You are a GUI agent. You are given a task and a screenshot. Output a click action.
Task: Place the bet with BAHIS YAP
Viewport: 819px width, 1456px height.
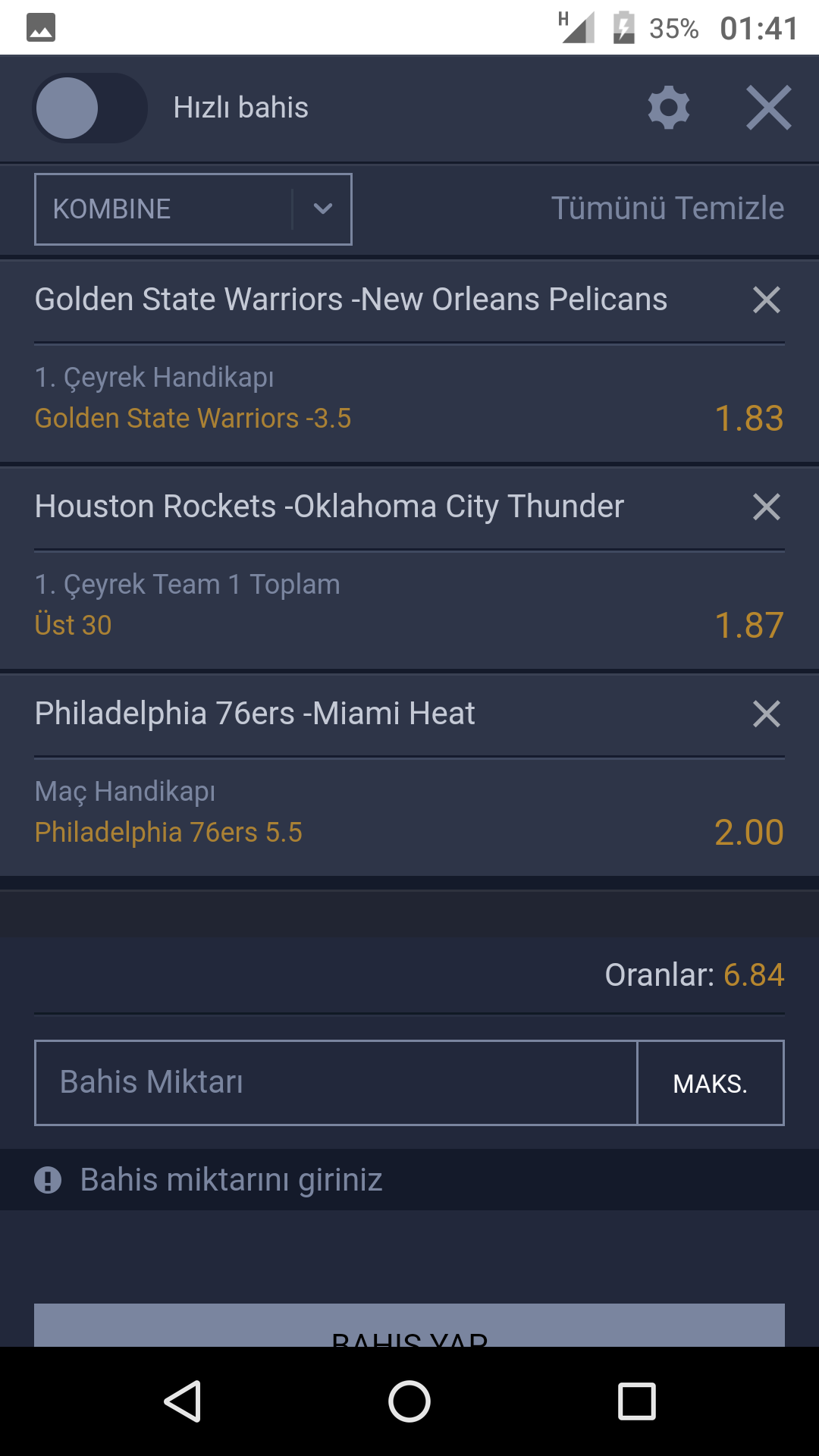(x=409, y=1326)
